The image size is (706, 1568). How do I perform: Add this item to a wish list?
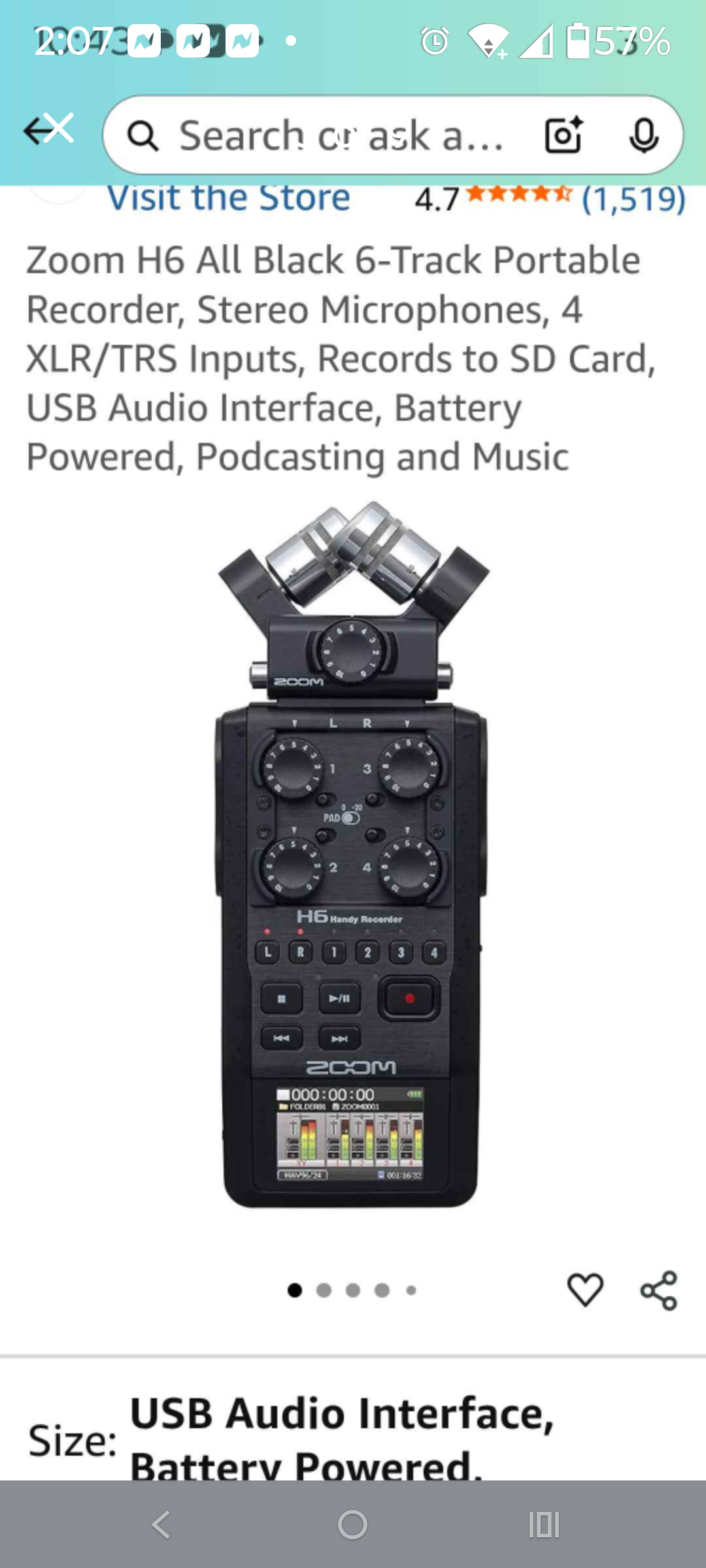point(585,1290)
